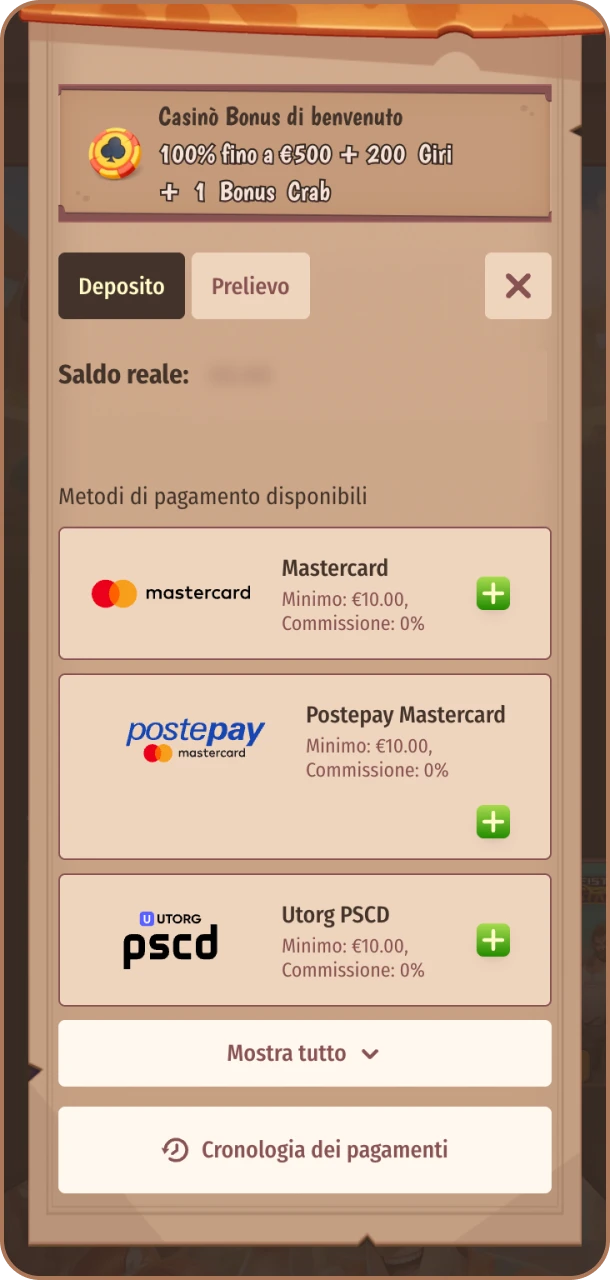Add Utorg PSCD payment method
Viewport: 610px width, 1280px height.
pyautogui.click(x=492, y=941)
